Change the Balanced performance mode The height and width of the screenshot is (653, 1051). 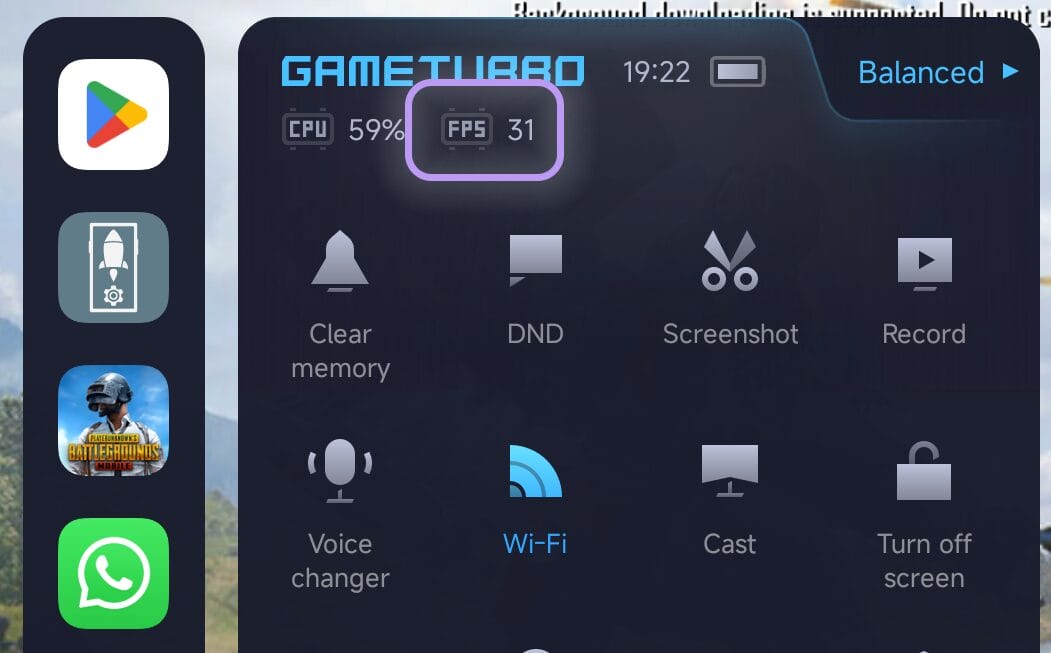coord(937,73)
